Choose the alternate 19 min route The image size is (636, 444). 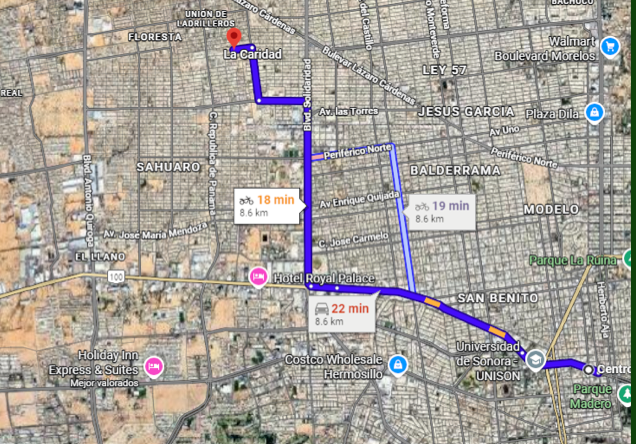point(441,210)
